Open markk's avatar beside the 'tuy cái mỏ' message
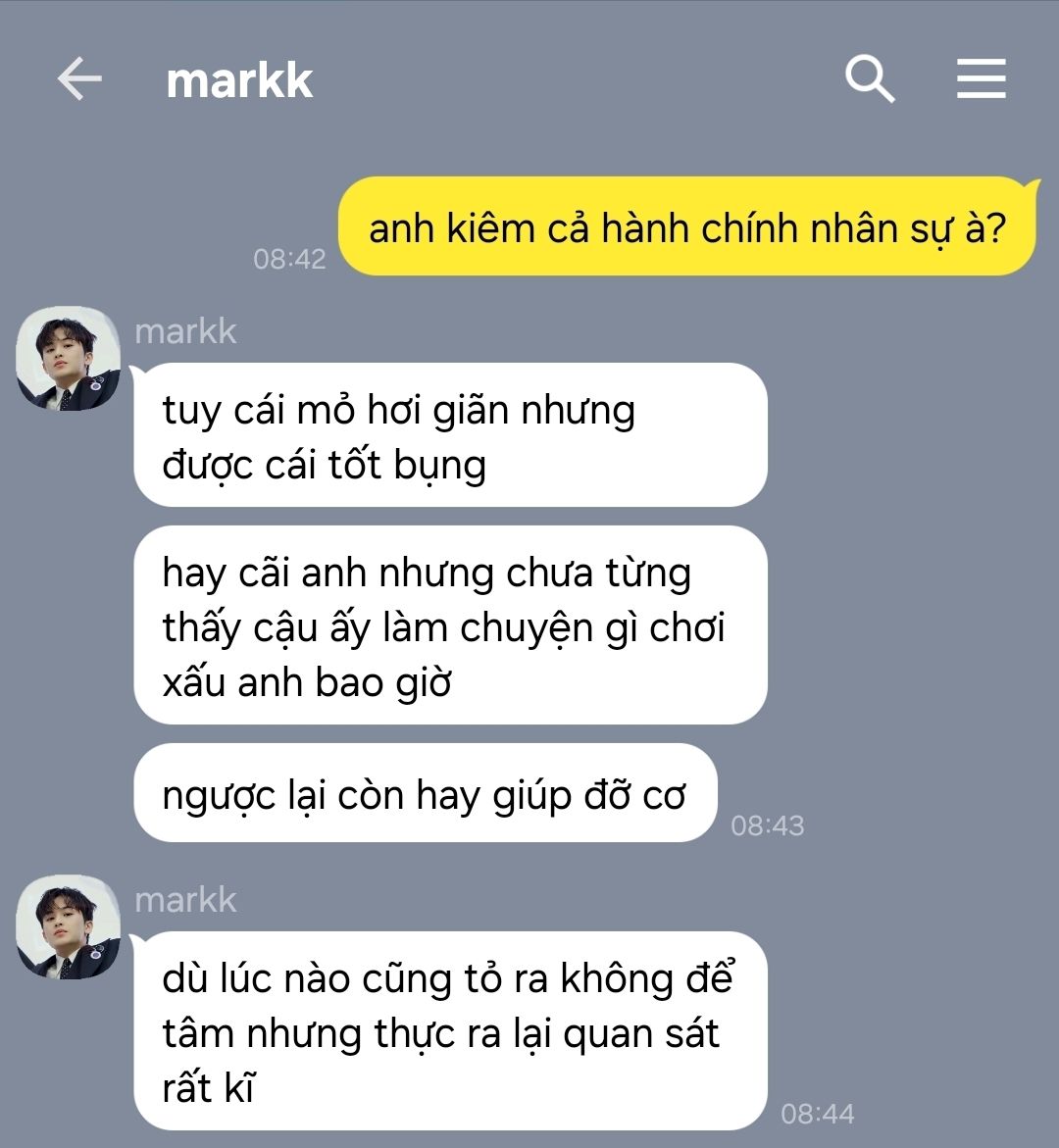 69,360
